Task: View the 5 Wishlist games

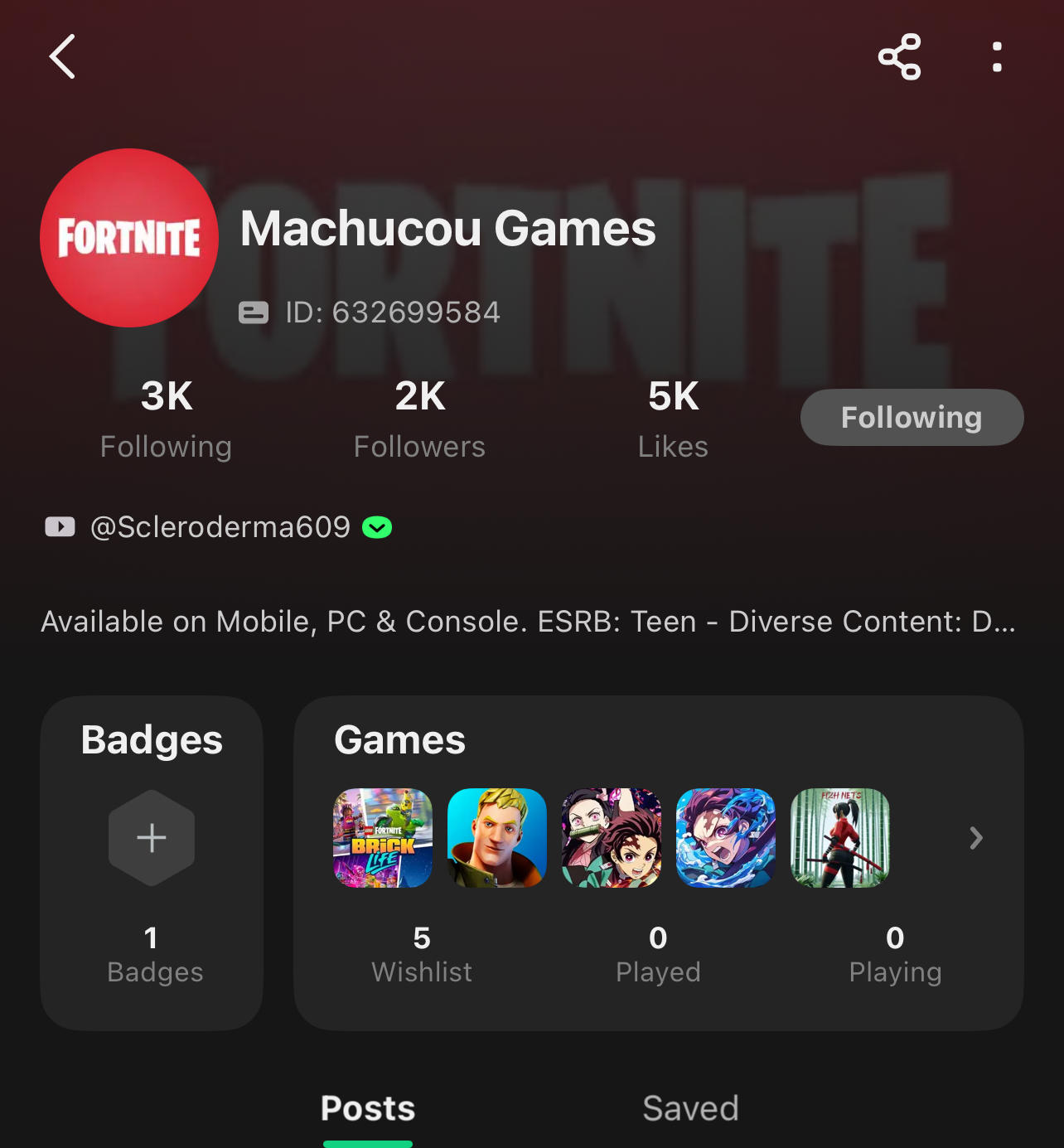Action: (422, 953)
